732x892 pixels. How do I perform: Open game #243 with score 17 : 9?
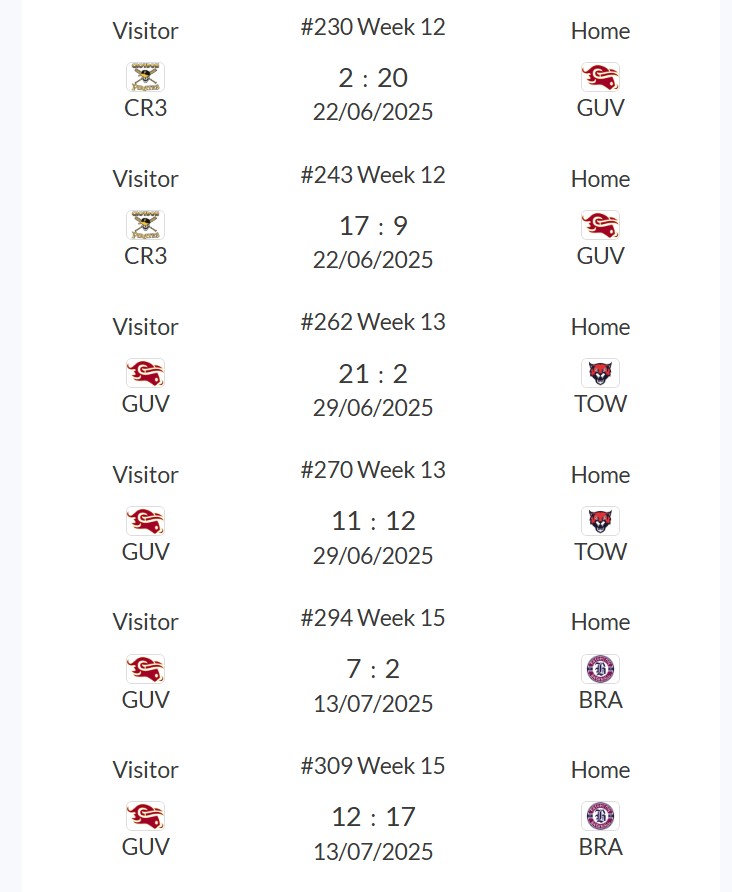[372, 226]
